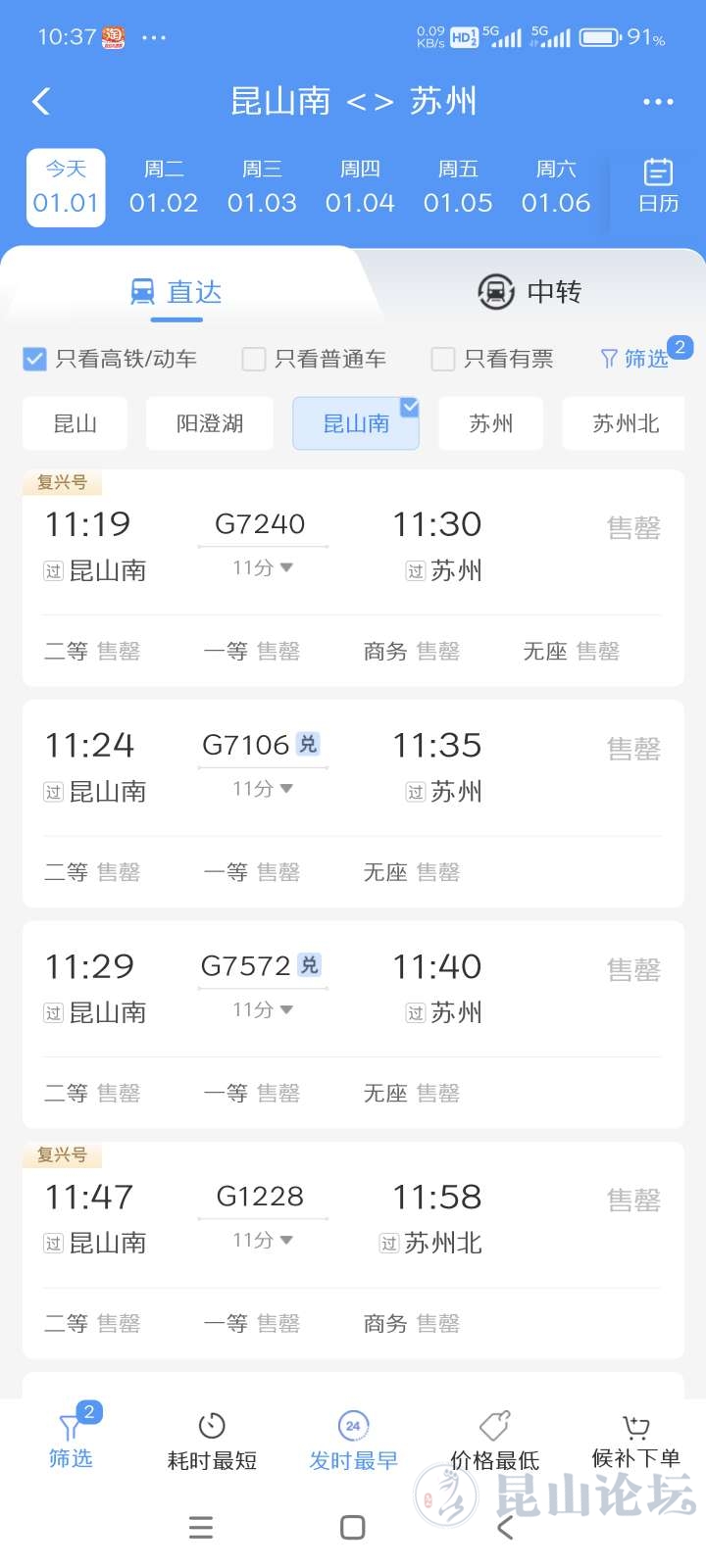Screen dimensions: 706x1568
Task: Tap 候补下单 waitlist order
Action: [x=635, y=1443]
